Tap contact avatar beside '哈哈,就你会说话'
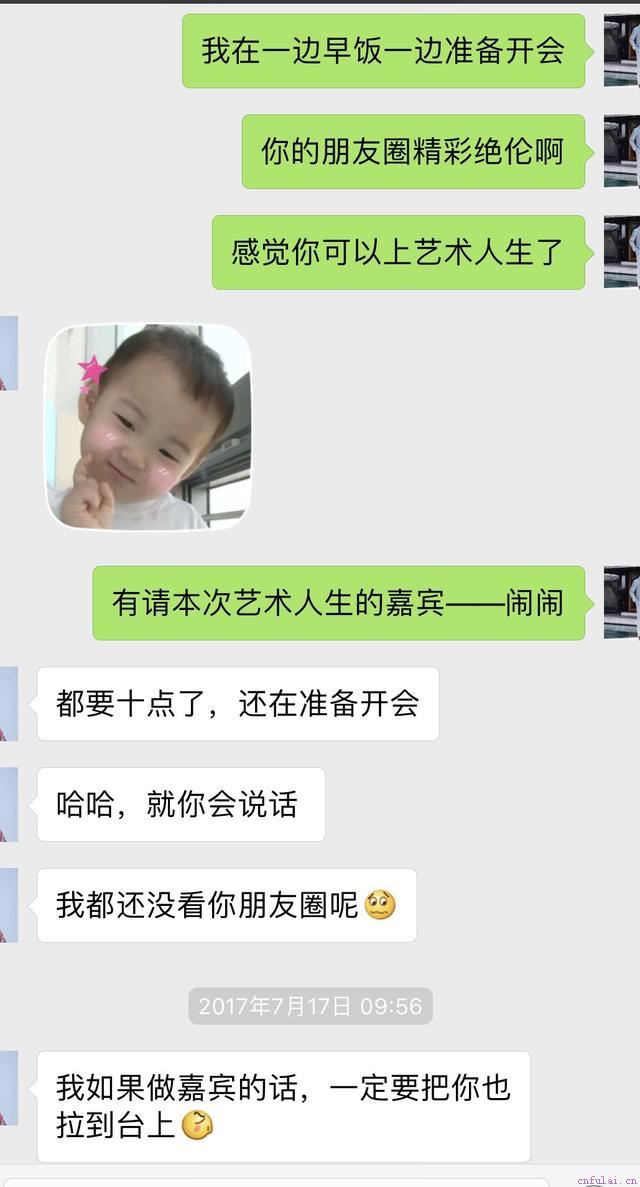 [x=9, y=804]
